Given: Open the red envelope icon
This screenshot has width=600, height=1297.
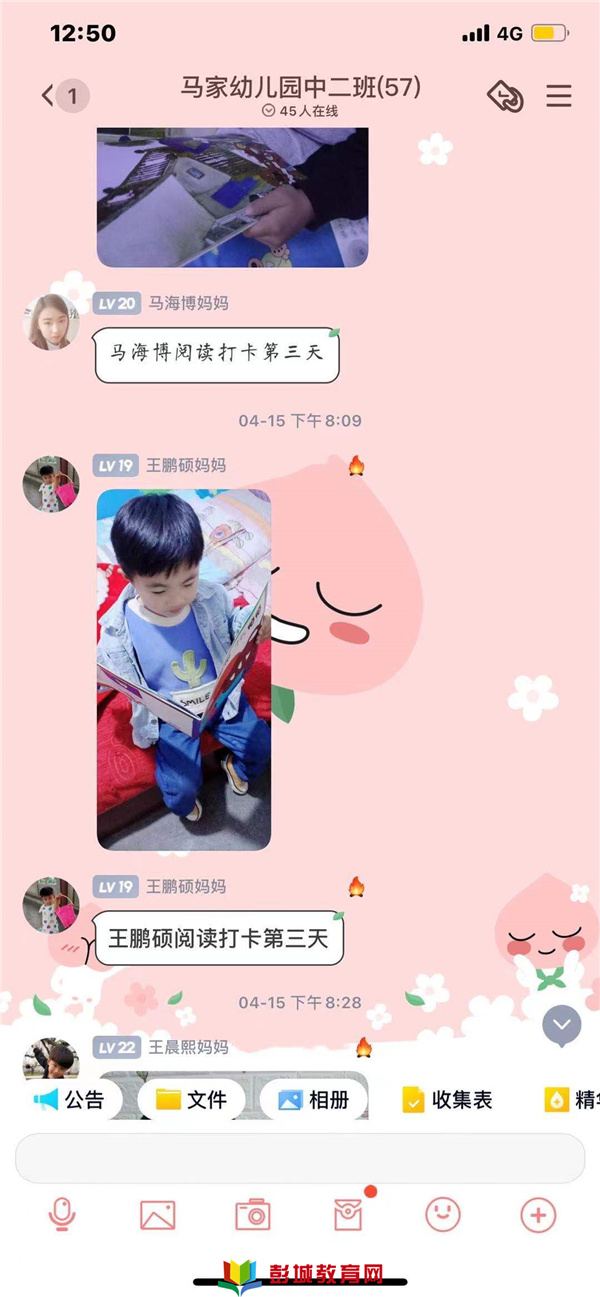Looking at the screenshot, I should point(347,1215).
